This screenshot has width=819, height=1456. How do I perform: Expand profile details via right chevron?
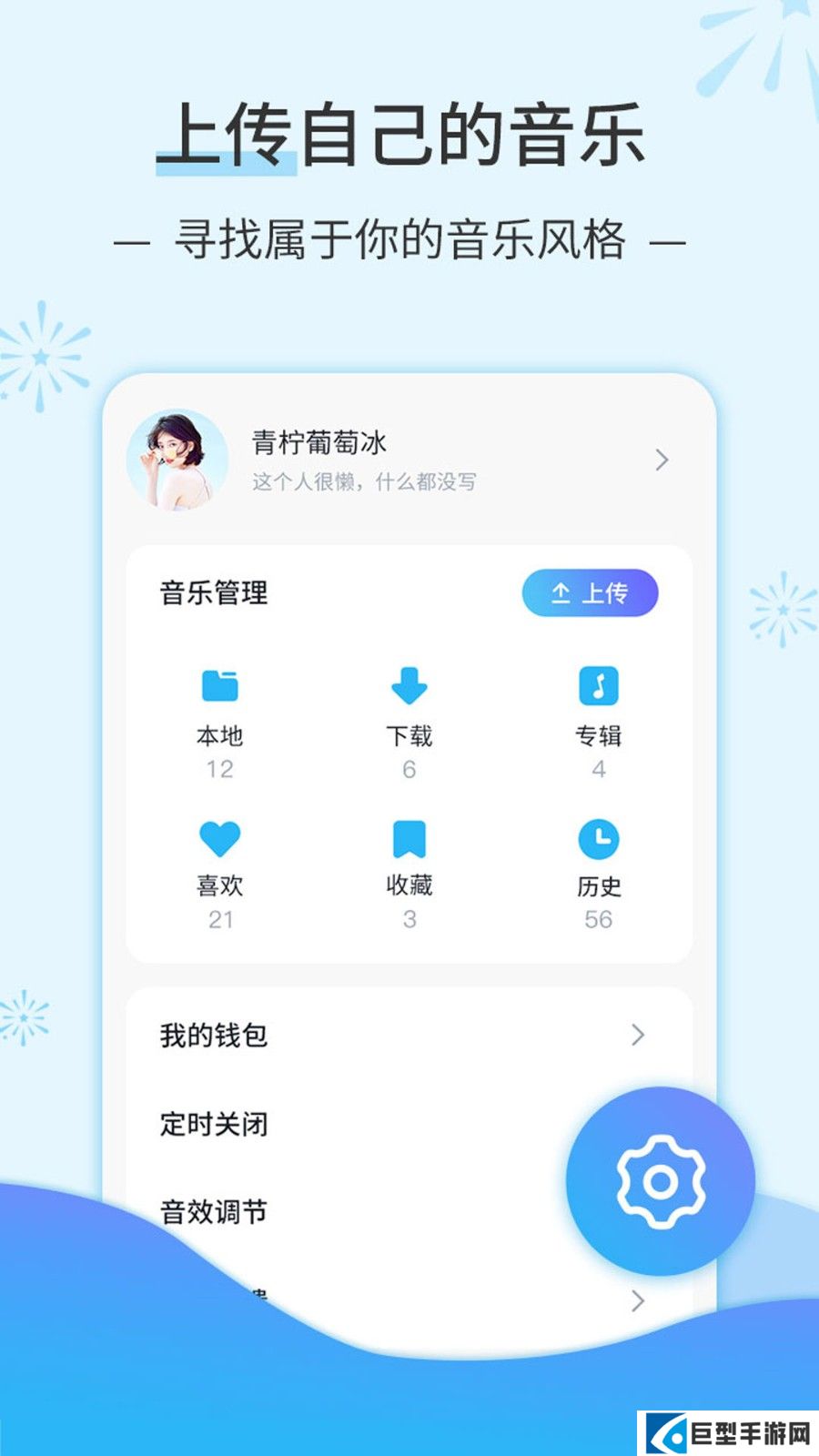(663, 460)
